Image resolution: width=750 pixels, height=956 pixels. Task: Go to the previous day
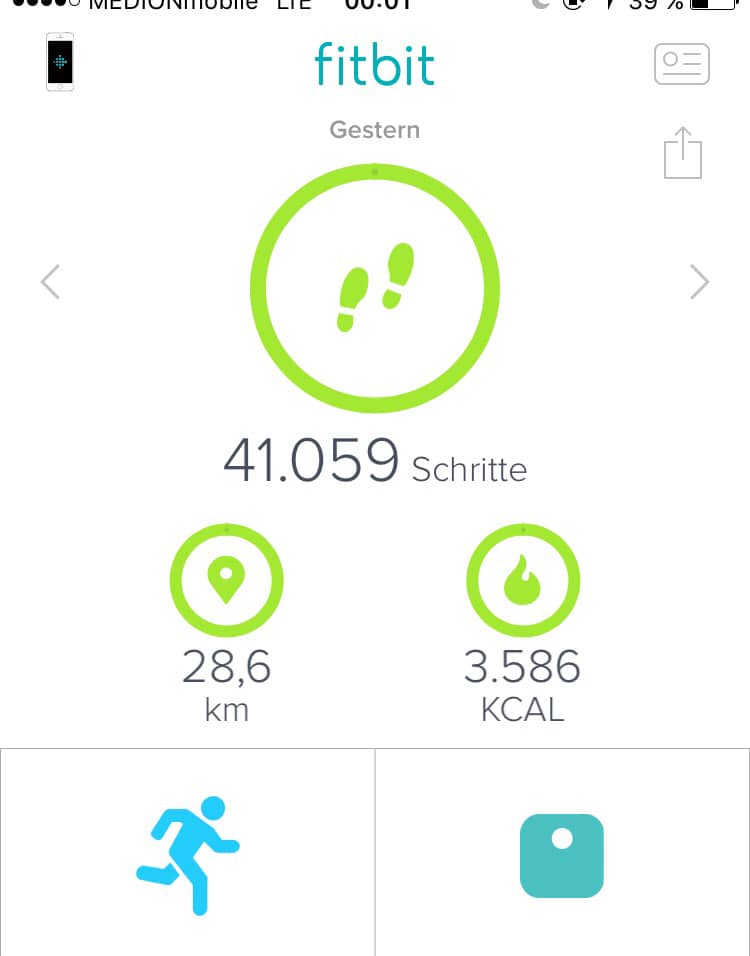coord(50,283)
